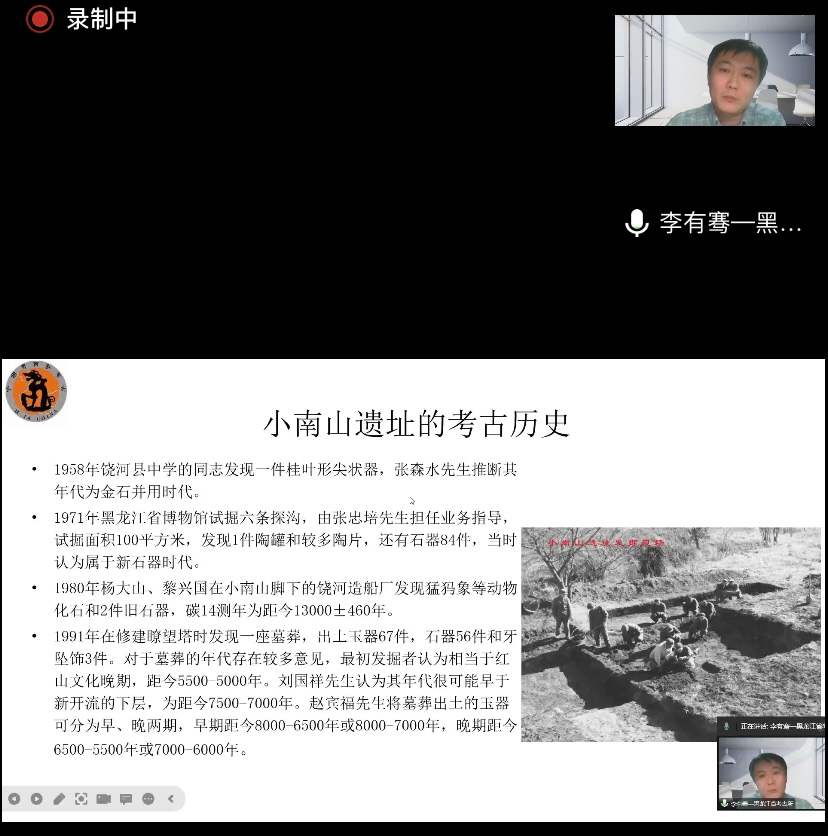Screen dimensions: 828x836
Task: Select the pen annotation tool
Action: [x=59, y=799]
